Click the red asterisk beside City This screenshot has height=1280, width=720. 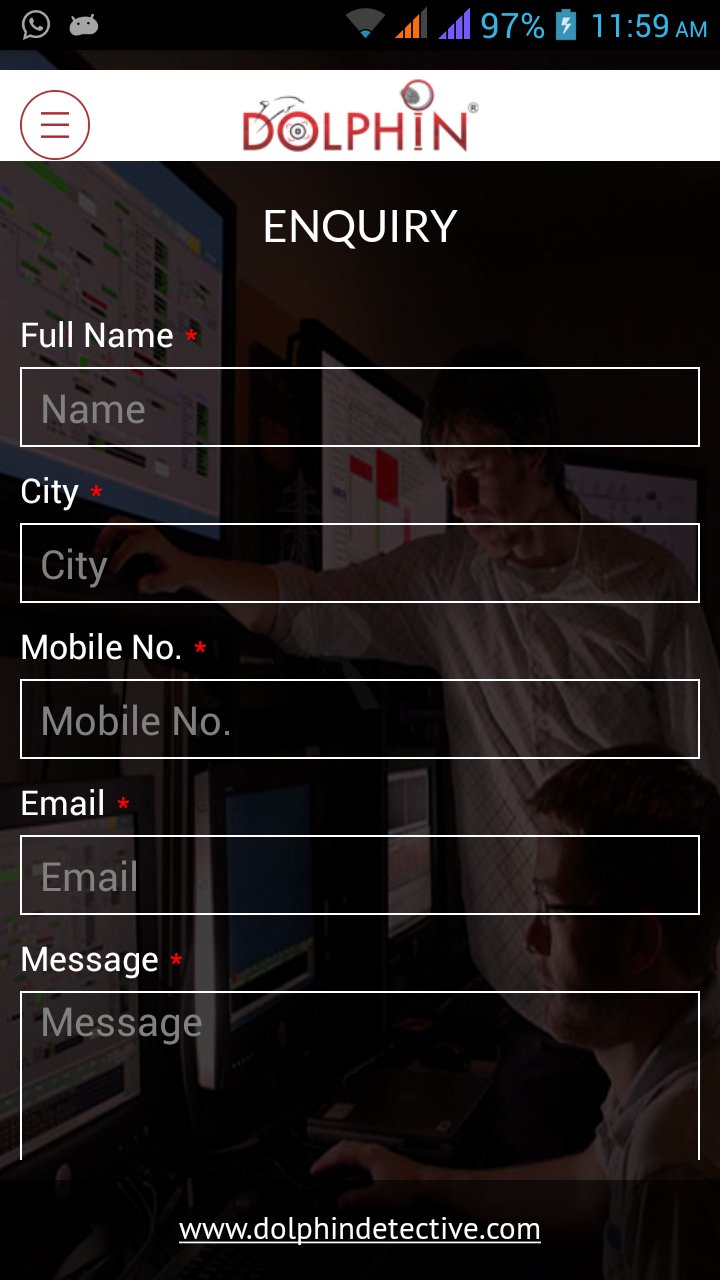pyautogui.click(x=95, y=493)
